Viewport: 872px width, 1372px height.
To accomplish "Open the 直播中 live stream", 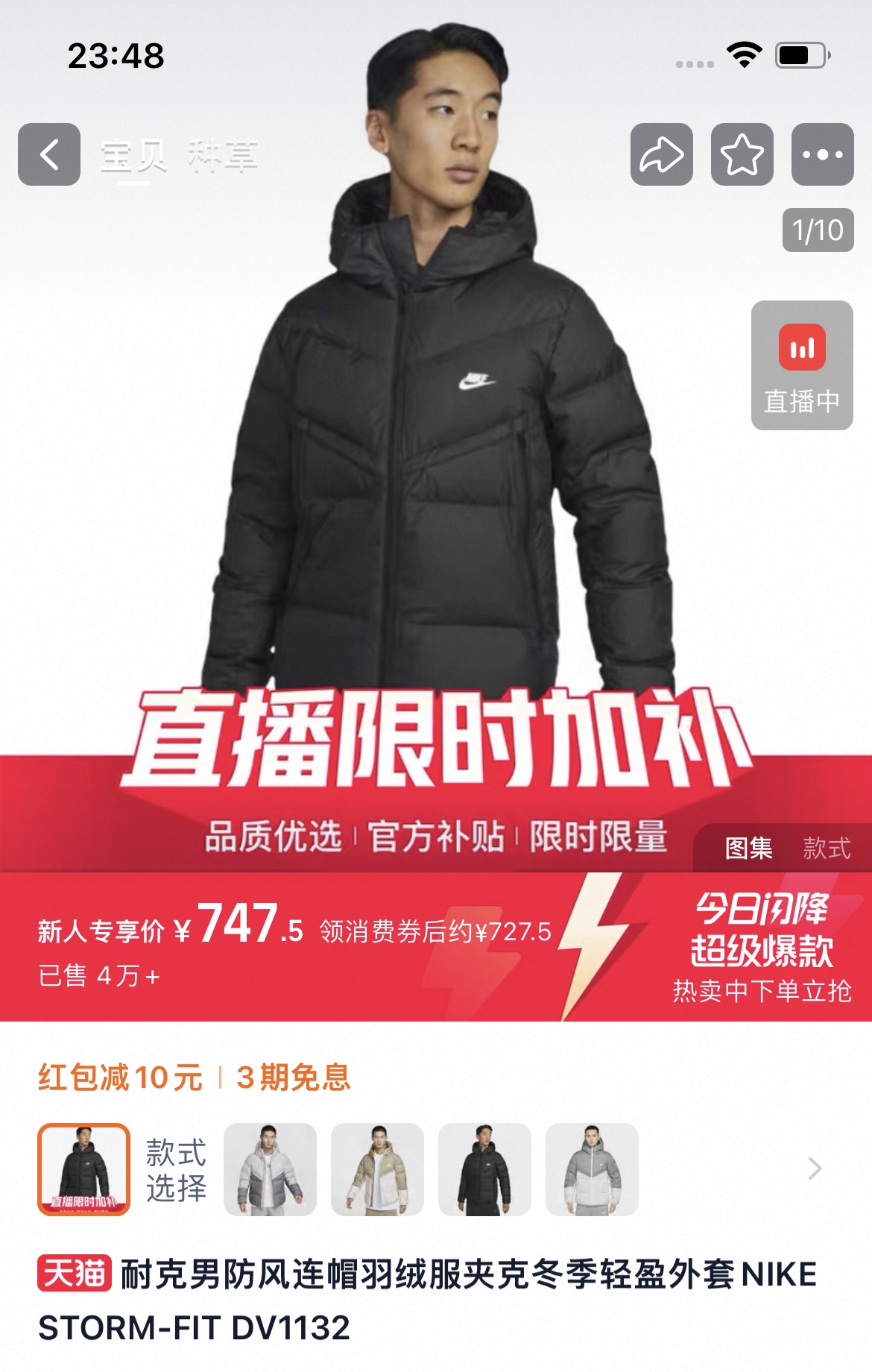I will [802, 365].
